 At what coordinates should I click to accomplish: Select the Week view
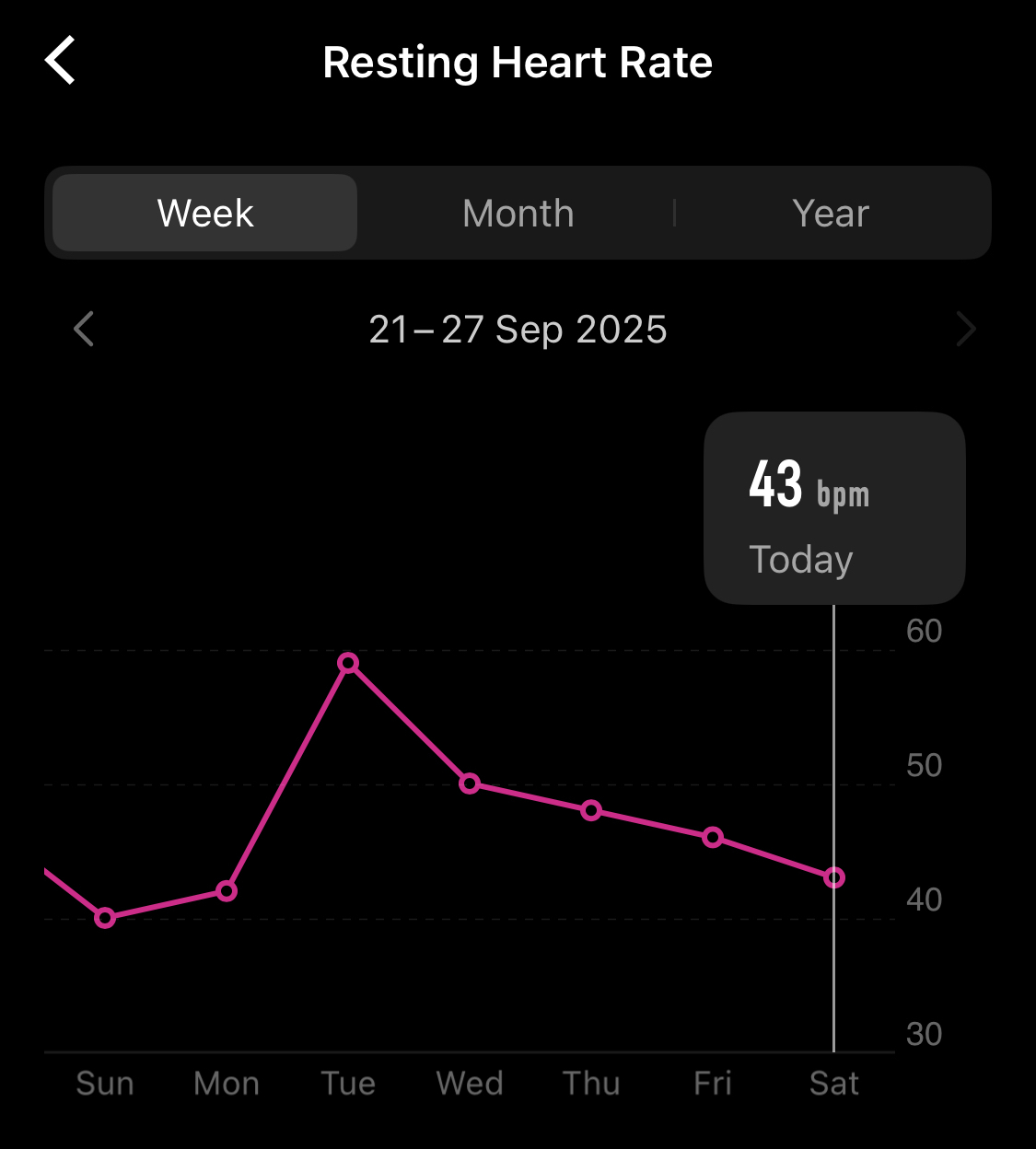(x=205, y=214)
